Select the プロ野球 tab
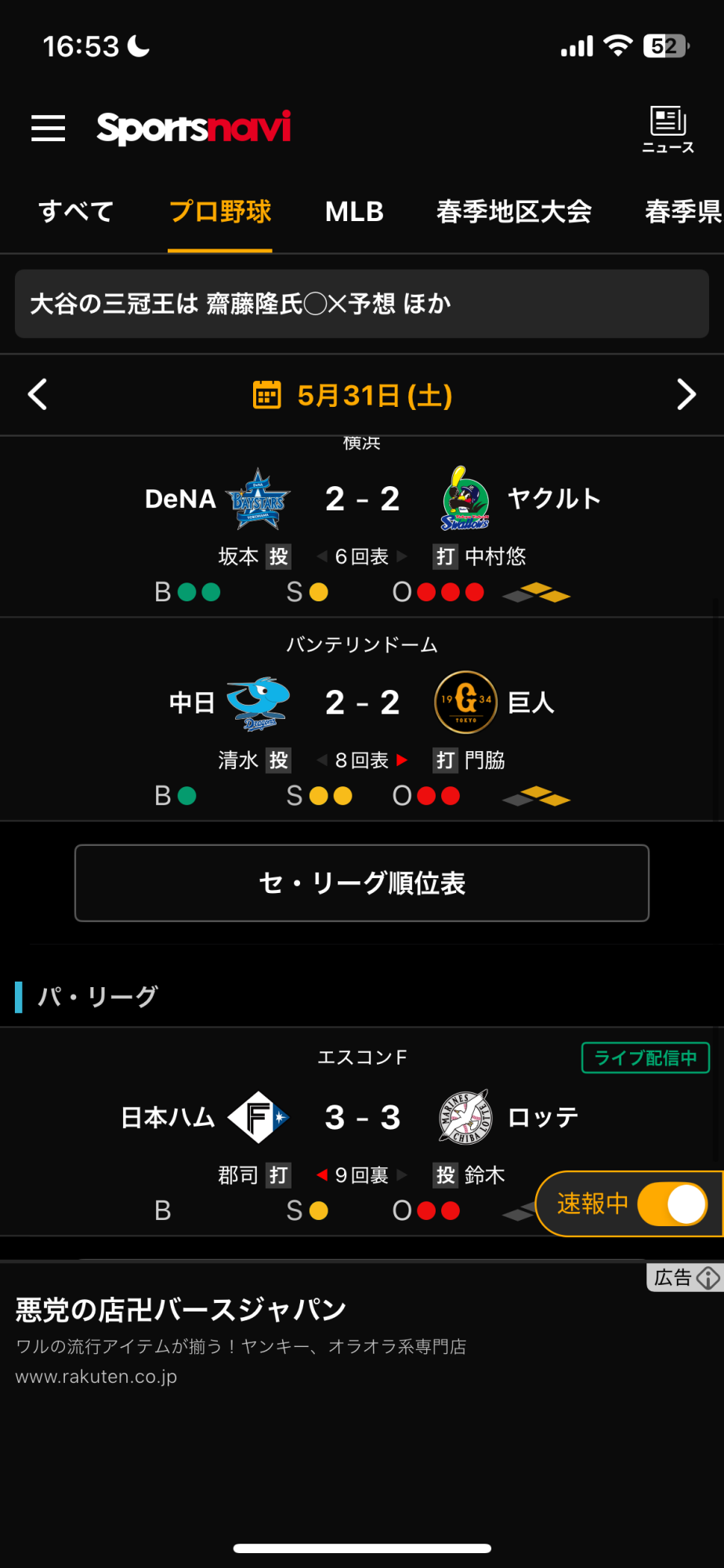The width and height of the screenshot is (724, 1568). pyautogui.click(x=220, y=212)
